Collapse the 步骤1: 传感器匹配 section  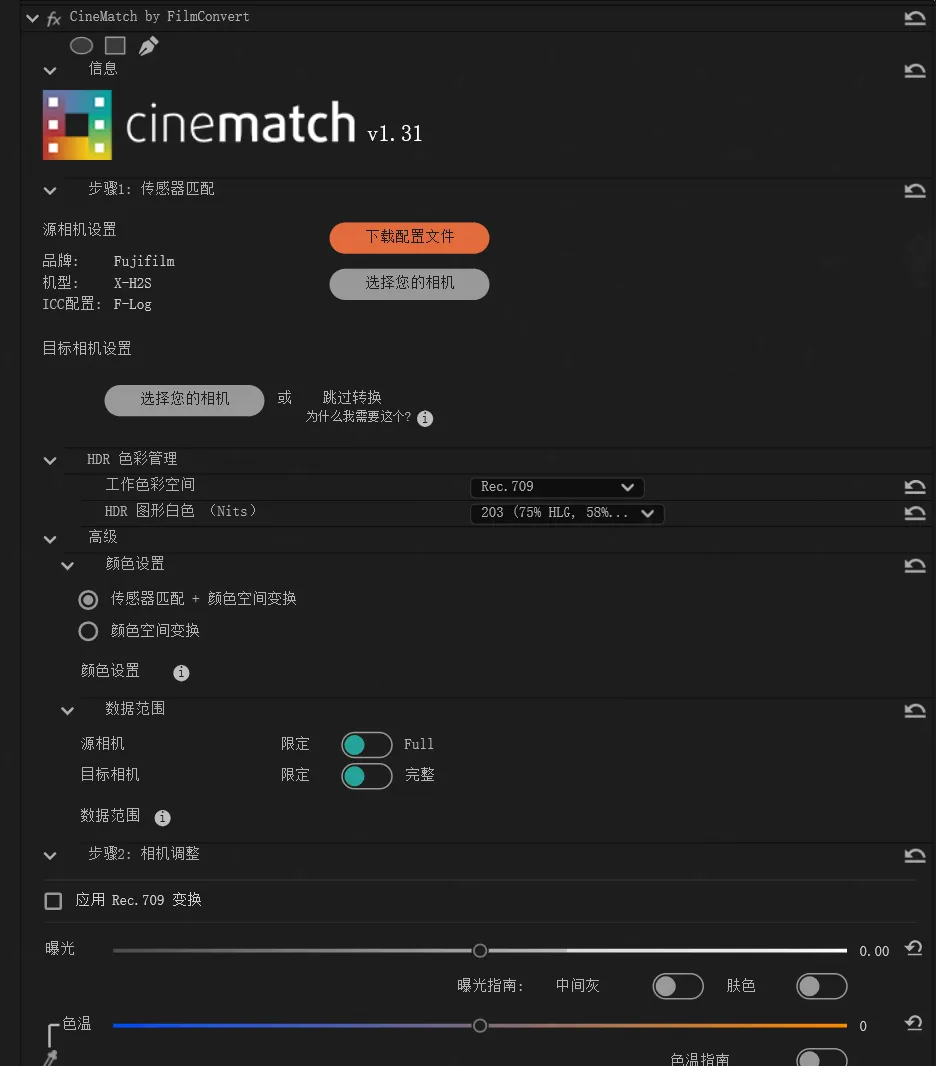click(50, 190)
